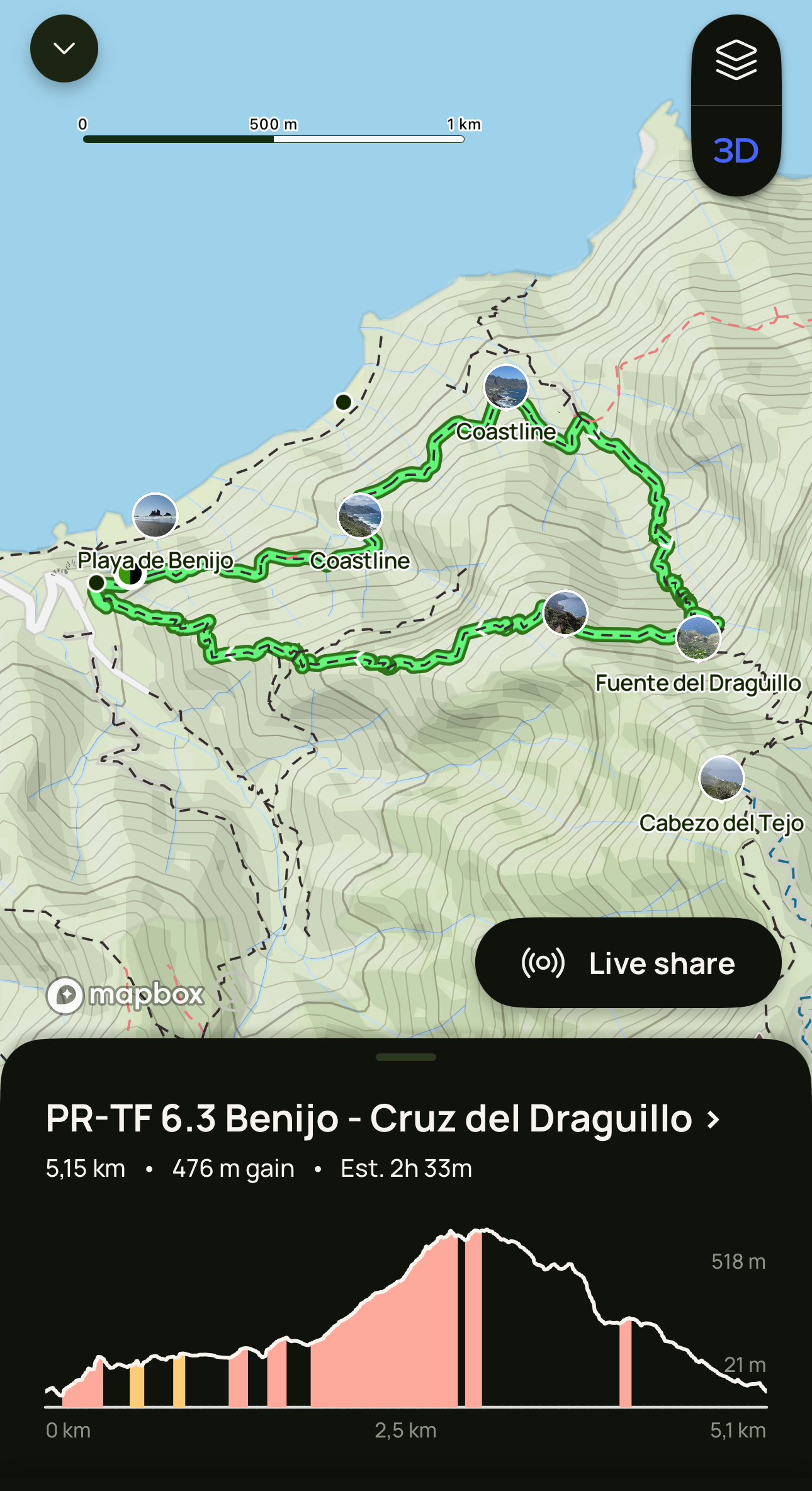Open the second Coastline photo marker
The width and height of the screenshot is (812, 1491).
(x=360, y=515)
